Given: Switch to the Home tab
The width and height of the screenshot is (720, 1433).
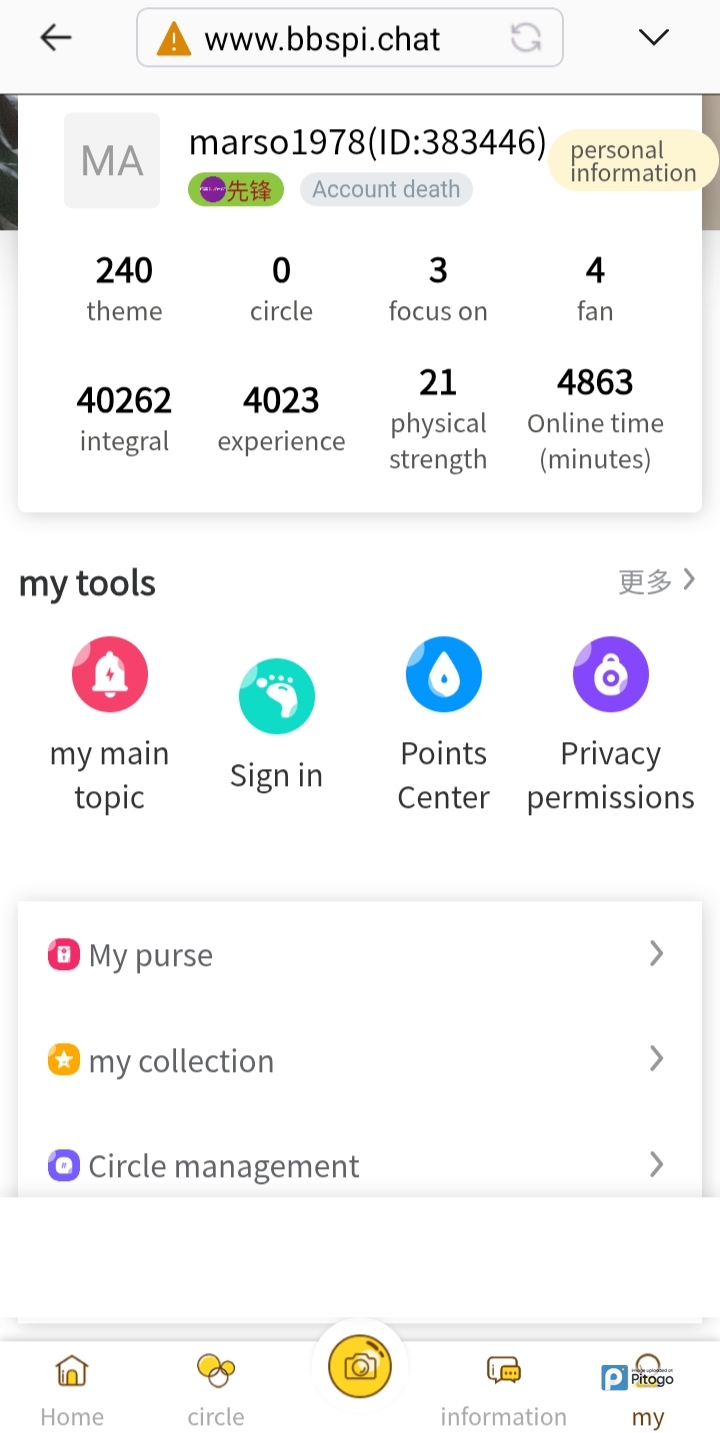Looking at the screenshot, I should click(72, 1388).
